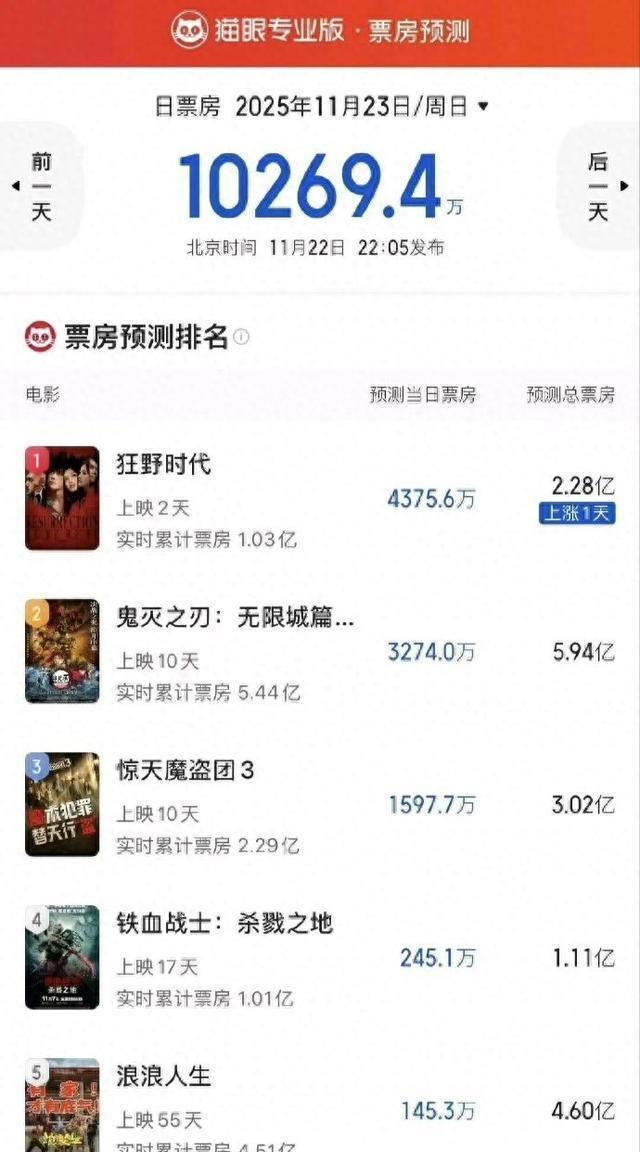Go to the next day (后一天)
This screenshot has height=1152, width=640.
coord(600,187)
